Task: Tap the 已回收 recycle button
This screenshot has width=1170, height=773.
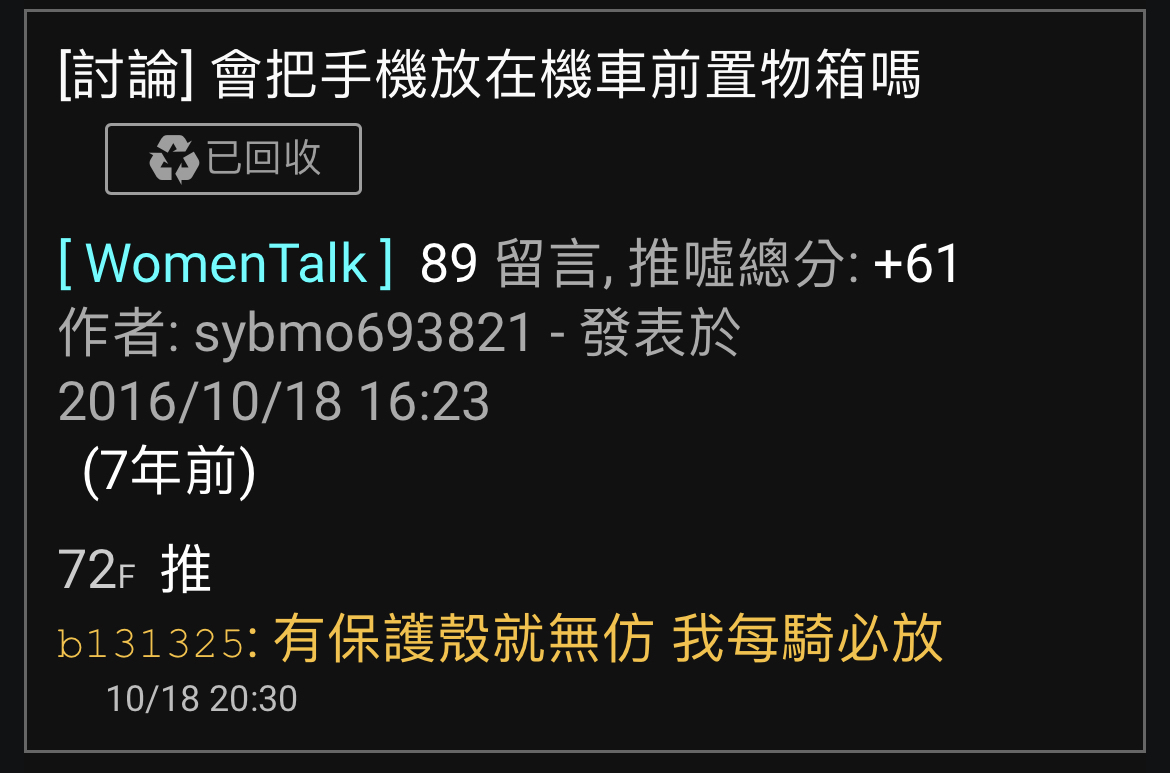Action: click(x=233, y=159)
